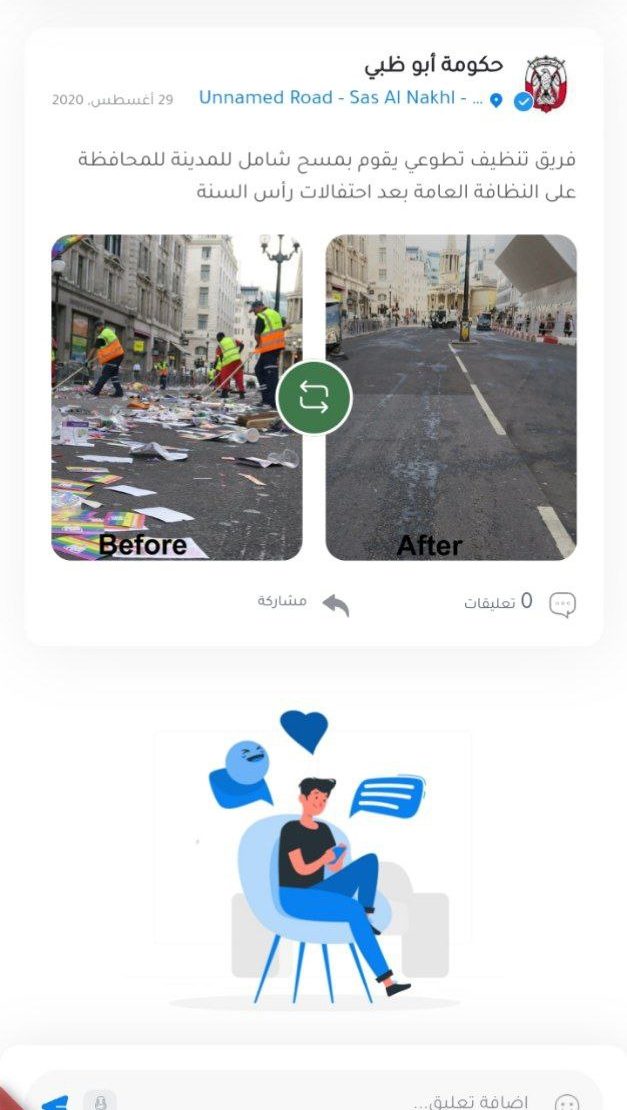Send the comment with the arrow icon

tap(55, 1102)
